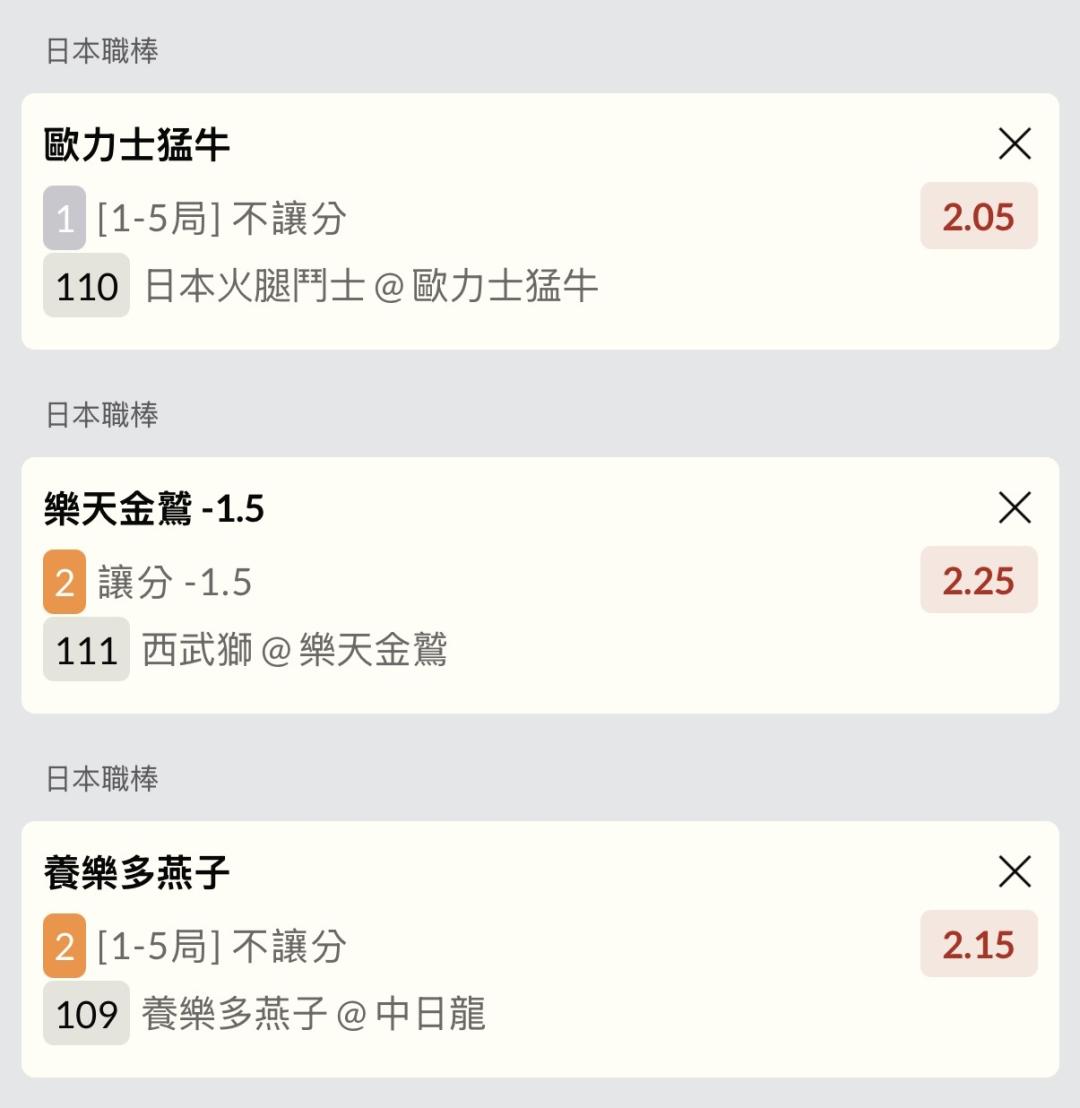1080x1108 pixels.
Task: Remove the 樂天金鷲 -1.5 bet selection
Action: click(x=1014, y=509)
